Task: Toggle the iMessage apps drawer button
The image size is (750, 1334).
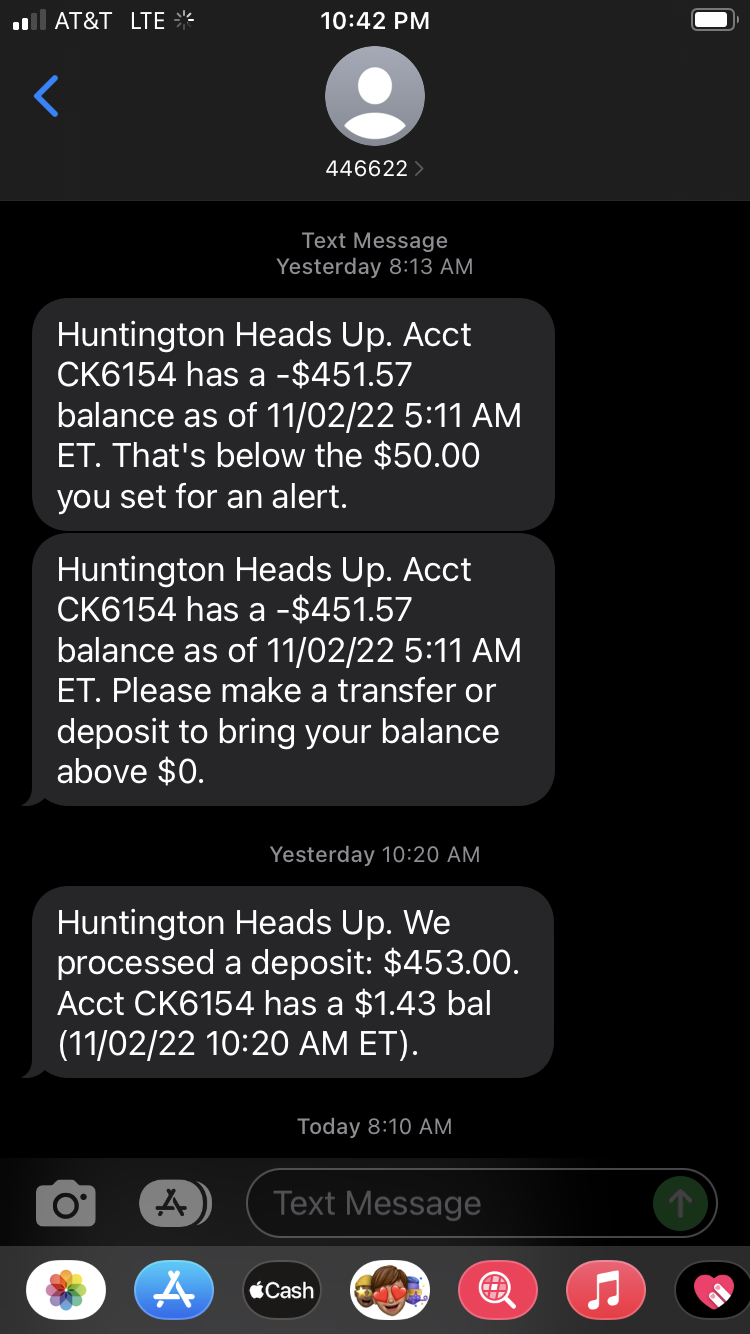Action: pyautogui.click(x=175, y=1204)
